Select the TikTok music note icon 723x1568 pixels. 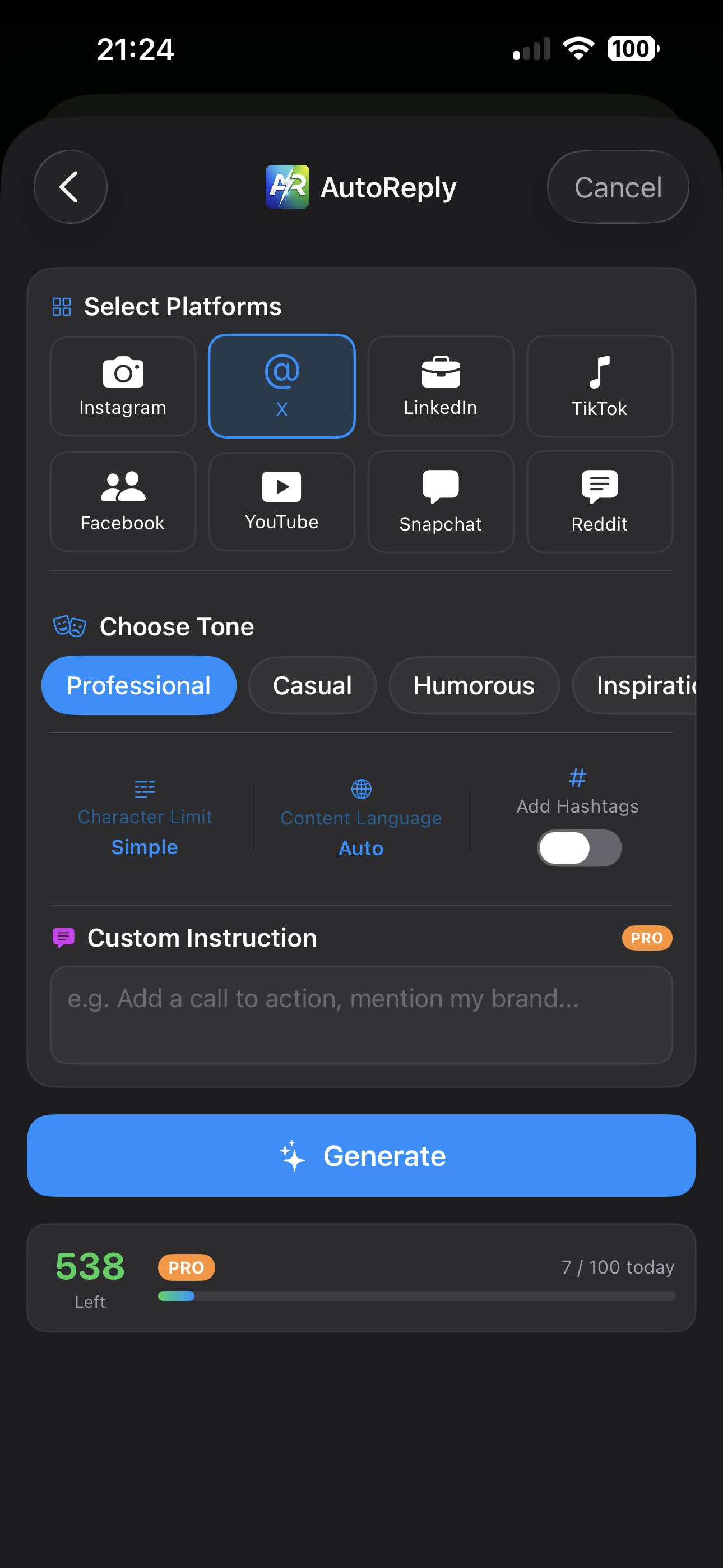pyautogui.click(x=600, y=385)
